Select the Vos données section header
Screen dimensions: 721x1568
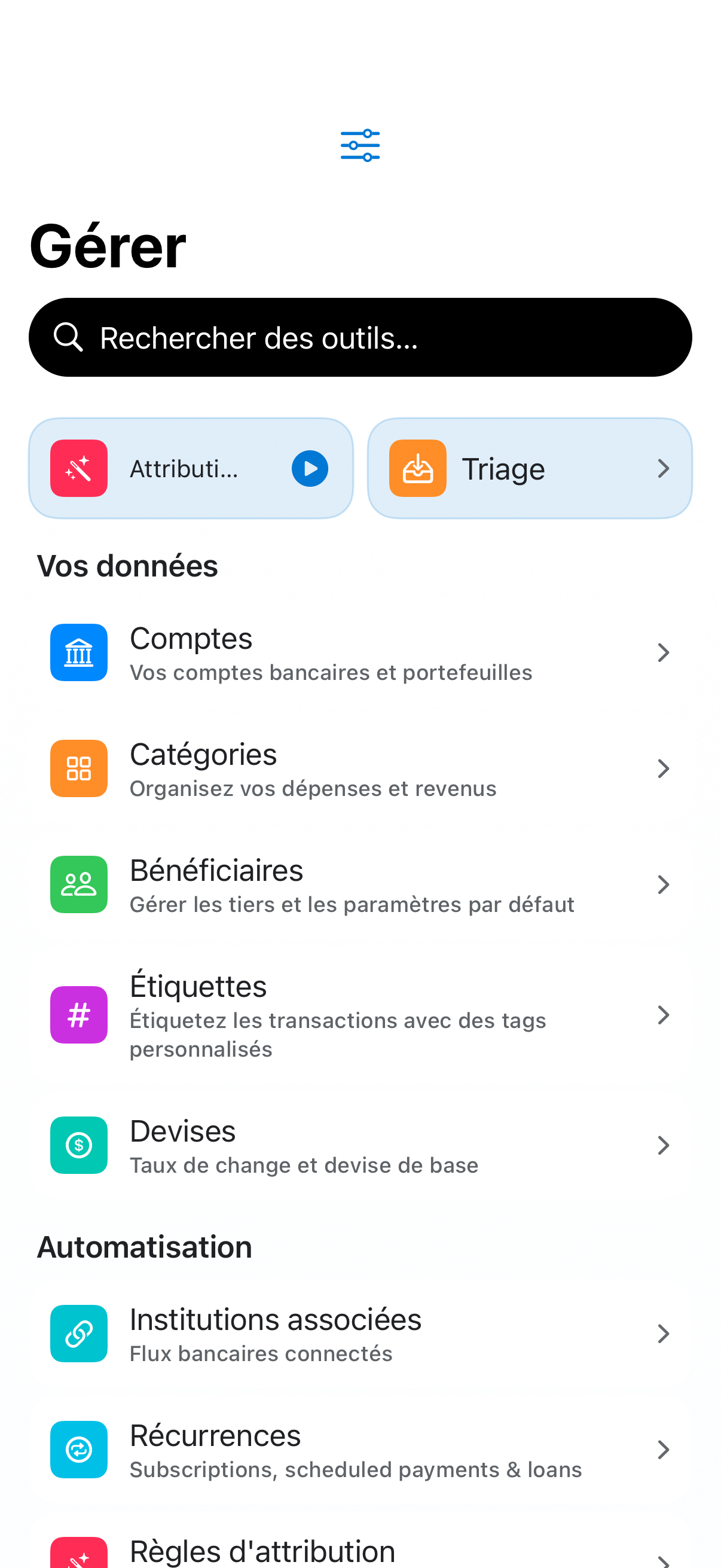tap(127, 565)
